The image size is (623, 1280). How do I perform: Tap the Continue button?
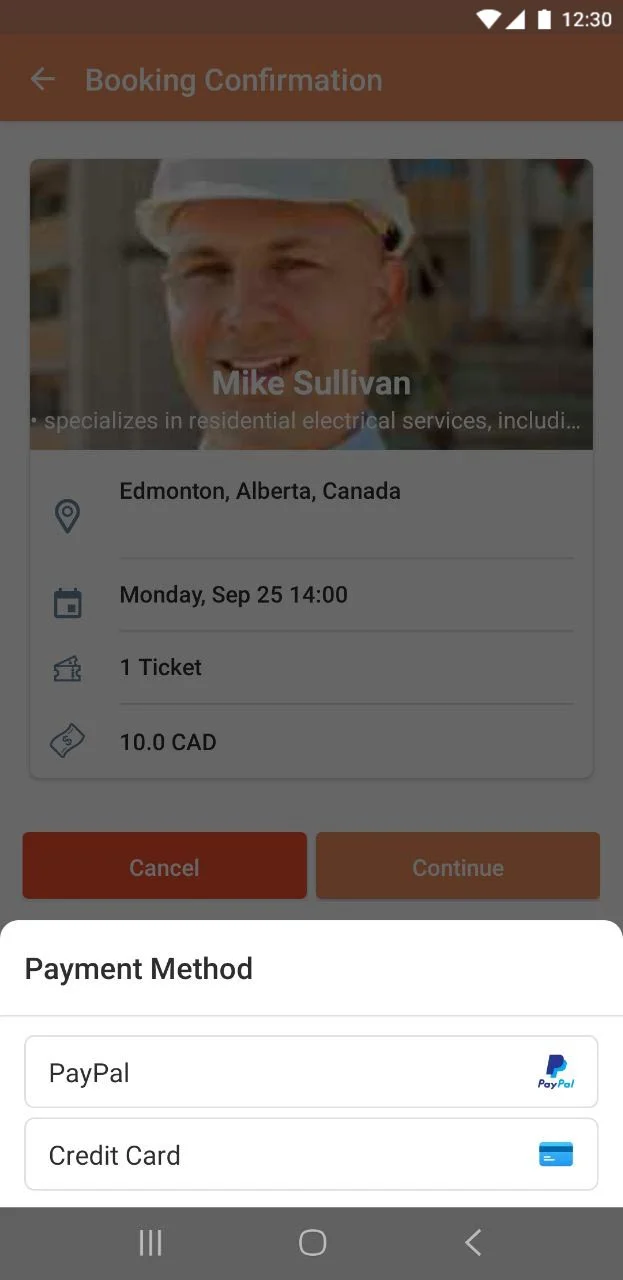pos(458,866)
